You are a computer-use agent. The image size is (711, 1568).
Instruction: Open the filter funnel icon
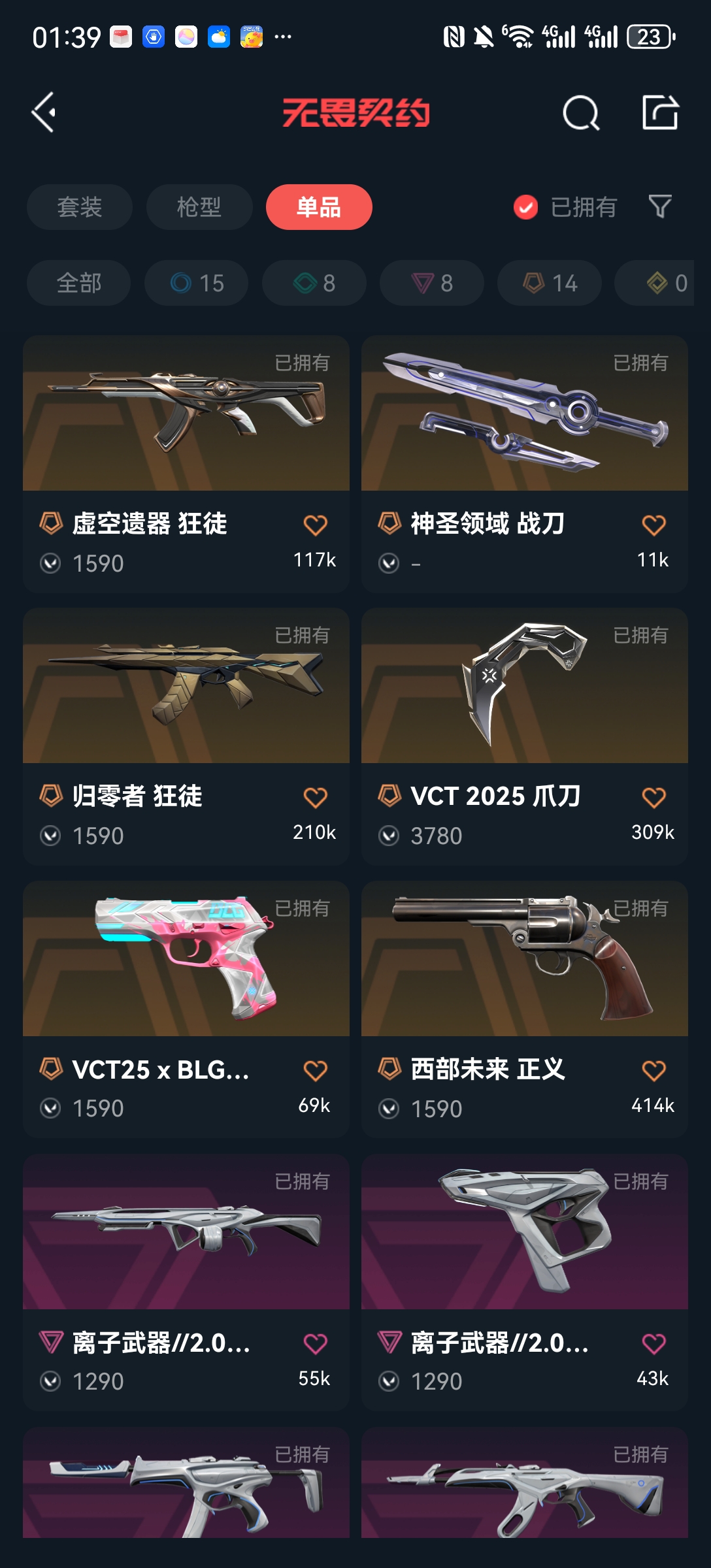(660, 206)
